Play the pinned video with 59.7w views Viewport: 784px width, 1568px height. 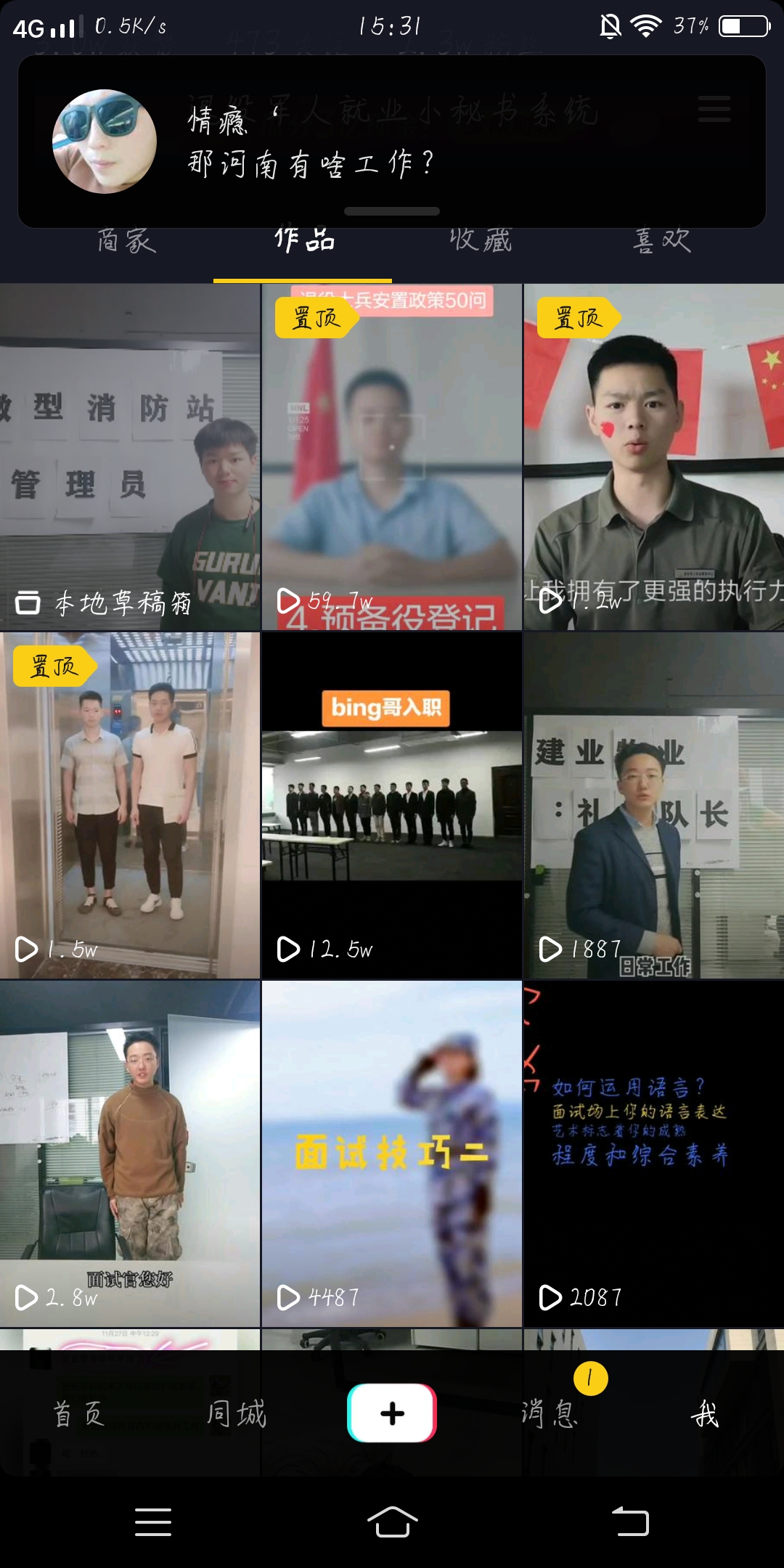[x=392, y=457]
